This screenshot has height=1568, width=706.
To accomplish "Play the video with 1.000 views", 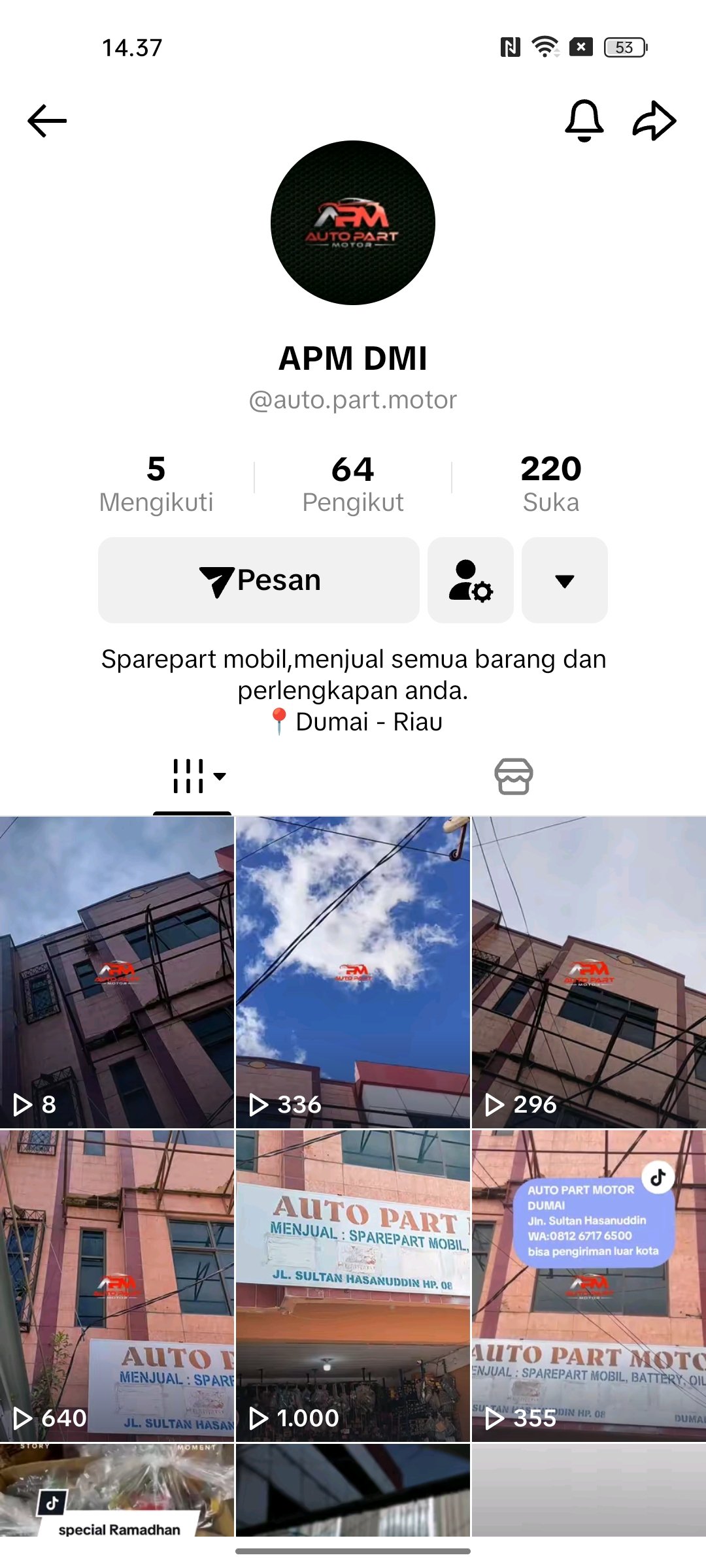I will [353, 1286].
